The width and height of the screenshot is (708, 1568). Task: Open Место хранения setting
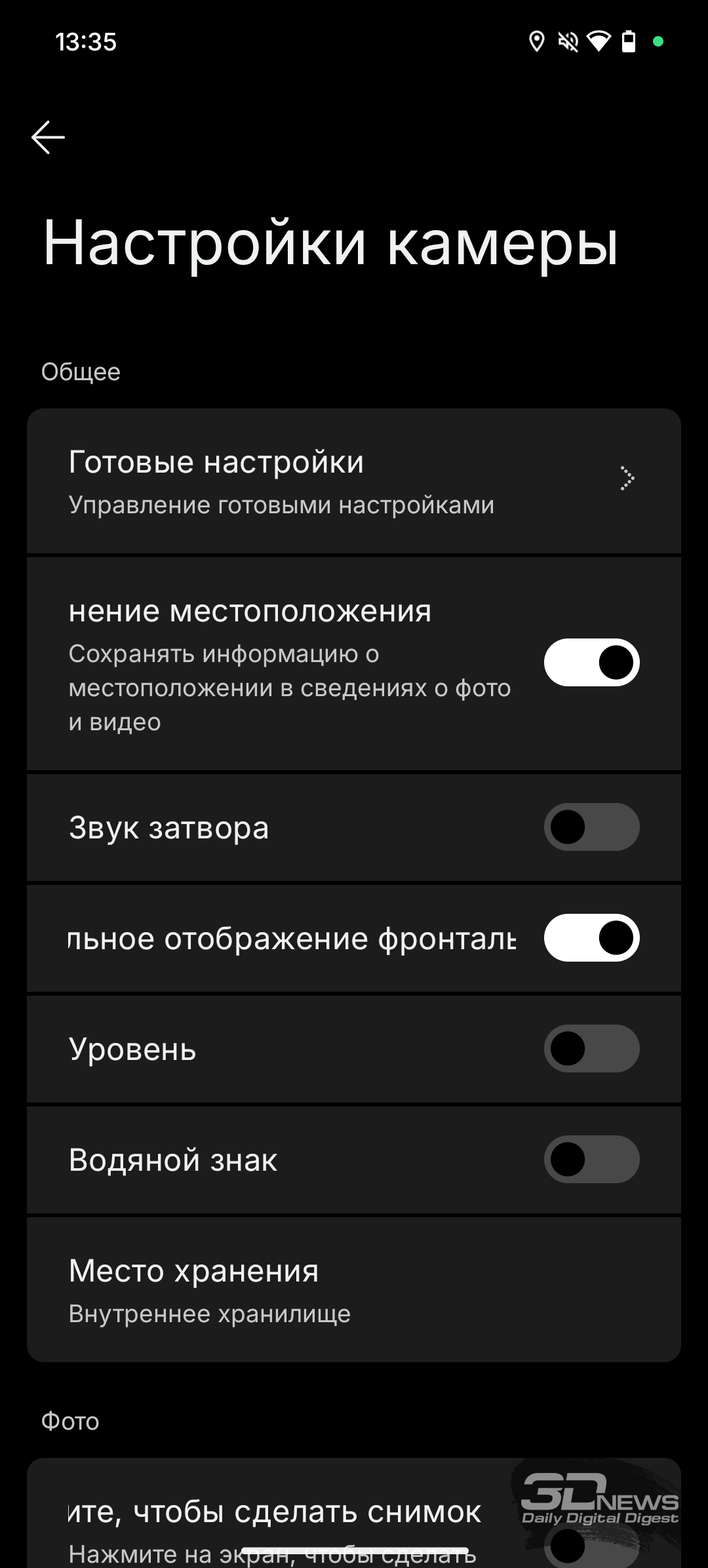(x=354, y=1289)
